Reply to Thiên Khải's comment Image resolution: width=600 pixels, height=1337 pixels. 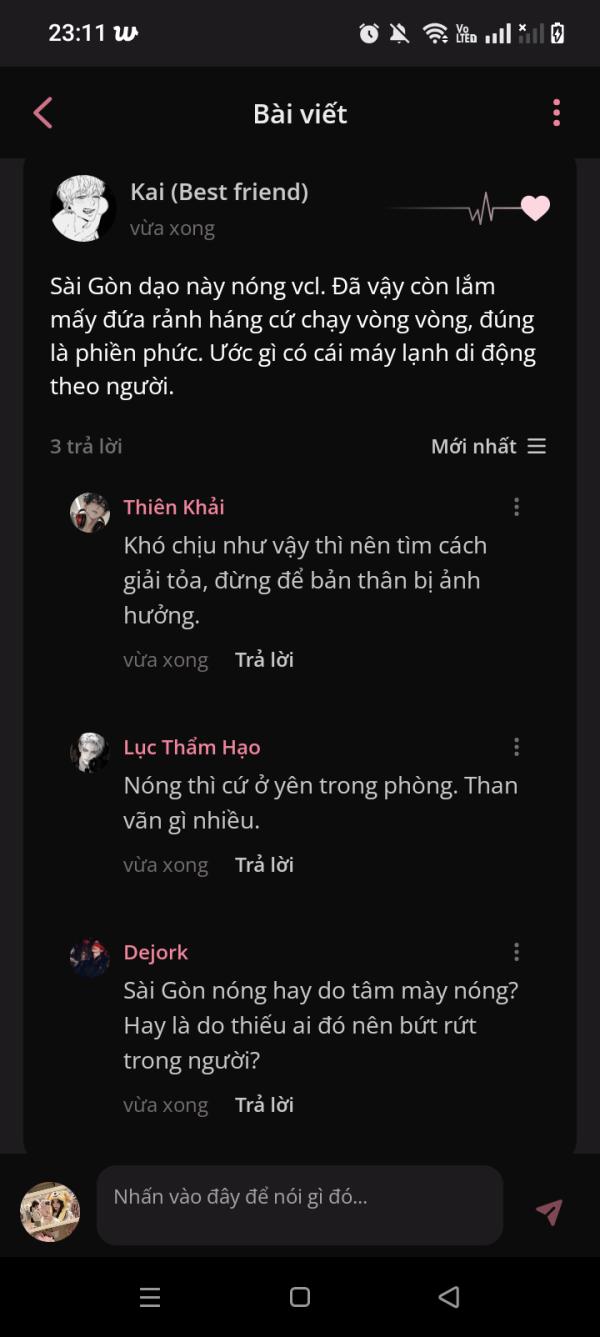click(264, 660)
